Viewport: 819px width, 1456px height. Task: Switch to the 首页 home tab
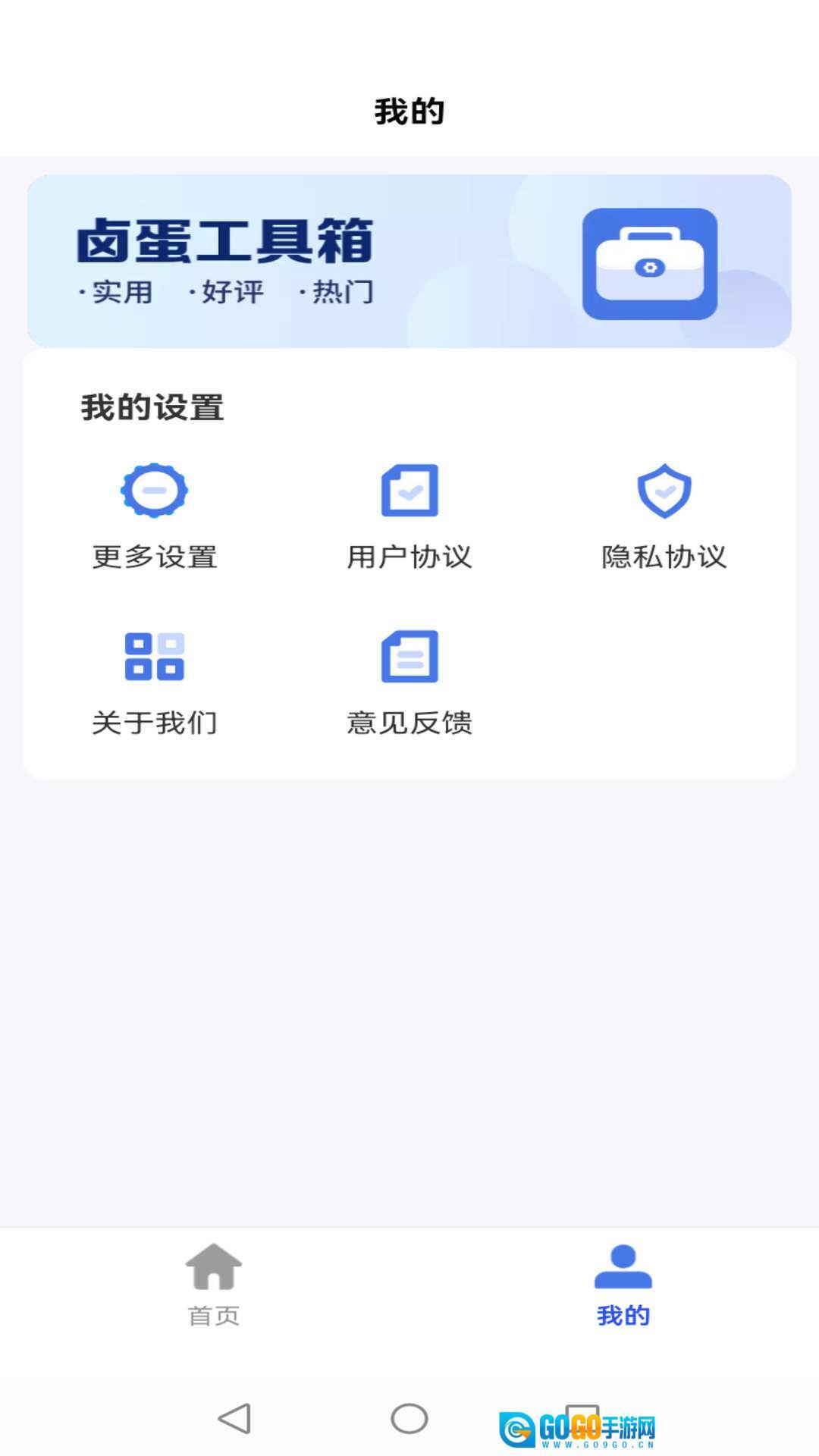coord(214,1285)
